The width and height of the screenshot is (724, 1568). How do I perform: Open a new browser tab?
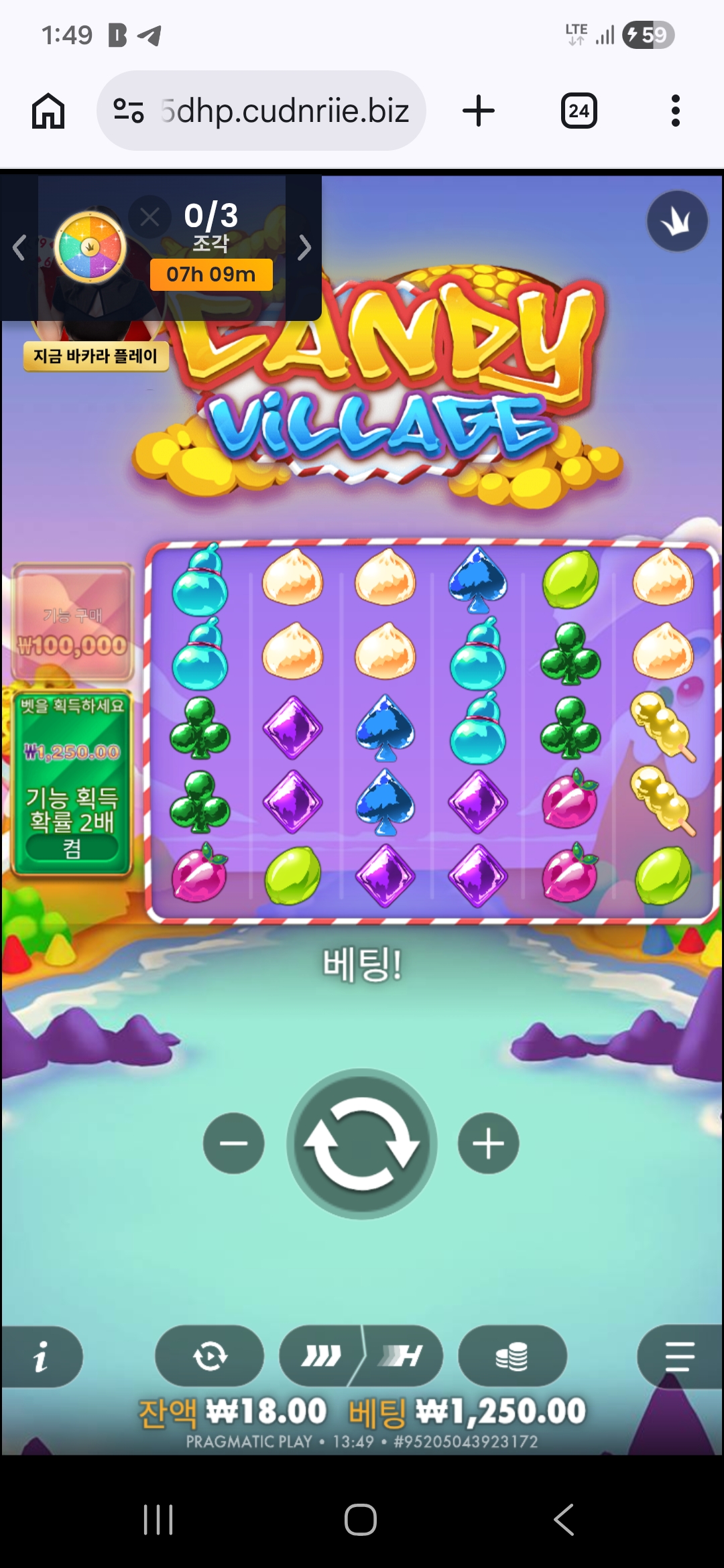point(479,111)
